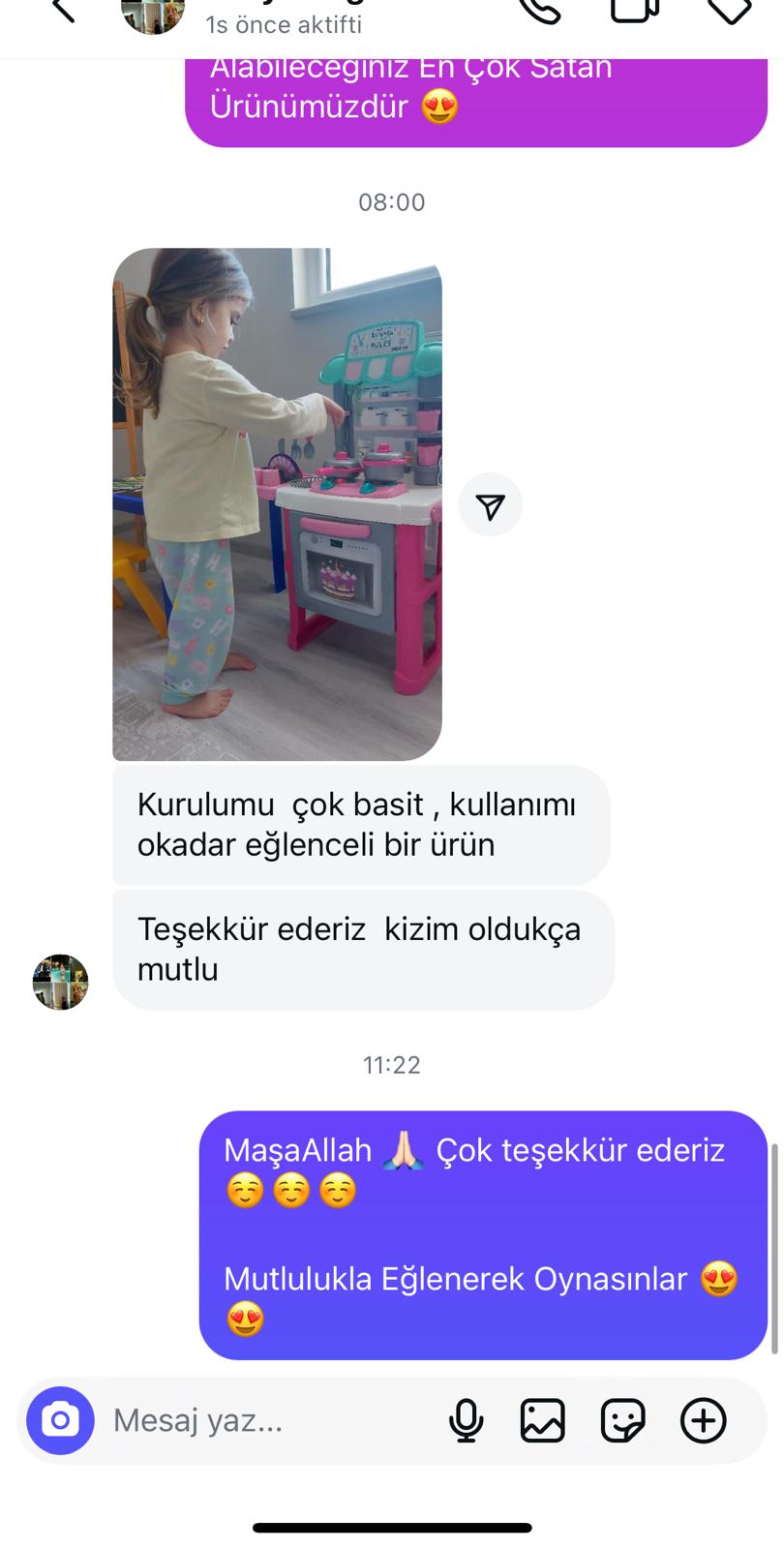Forward the photo with the share arrow

pos(490,505)
